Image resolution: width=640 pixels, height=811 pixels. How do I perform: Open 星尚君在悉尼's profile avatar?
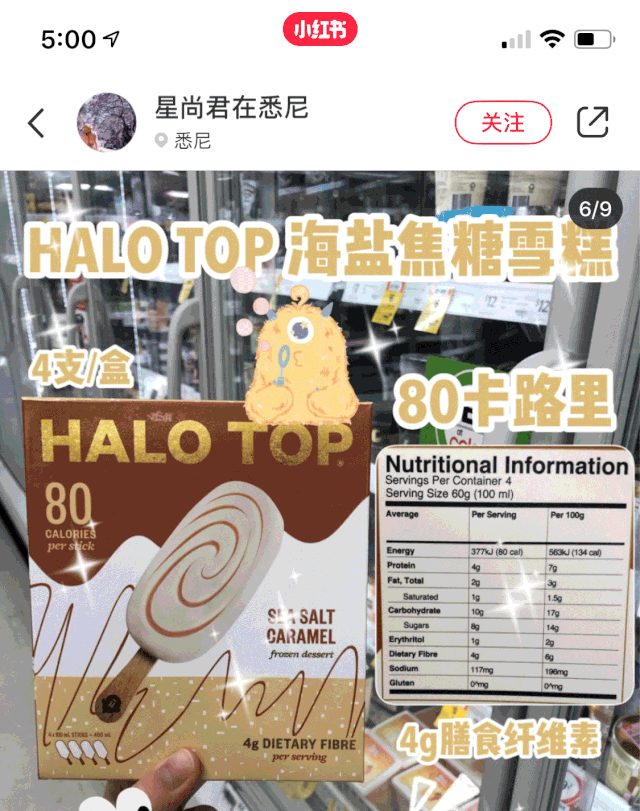pos(107,123)
